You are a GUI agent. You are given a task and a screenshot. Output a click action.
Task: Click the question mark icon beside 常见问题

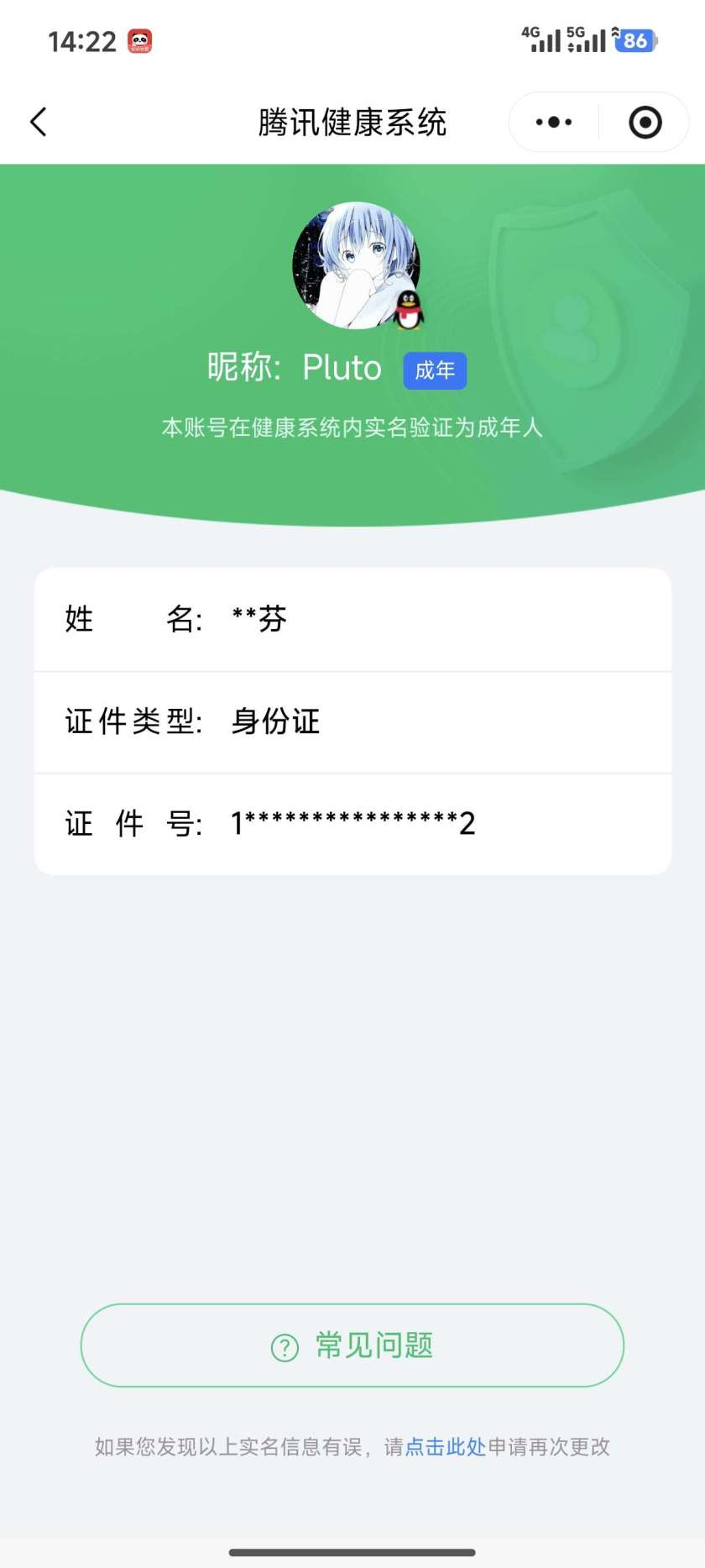pos(286,1345)
